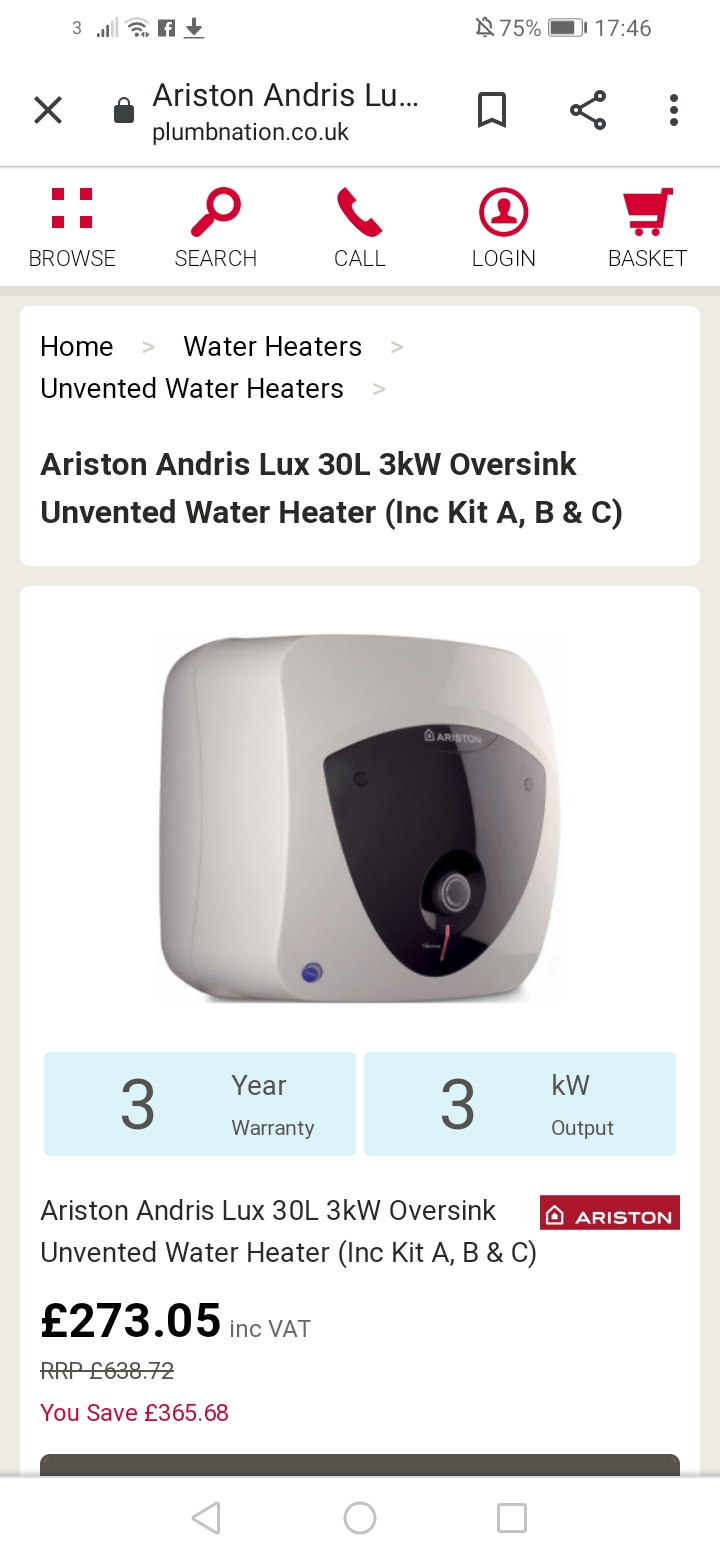This screenshot has height=1560, width=720.
Task: Enlarge the Ariston water heater product image
Action: [360, 818]
